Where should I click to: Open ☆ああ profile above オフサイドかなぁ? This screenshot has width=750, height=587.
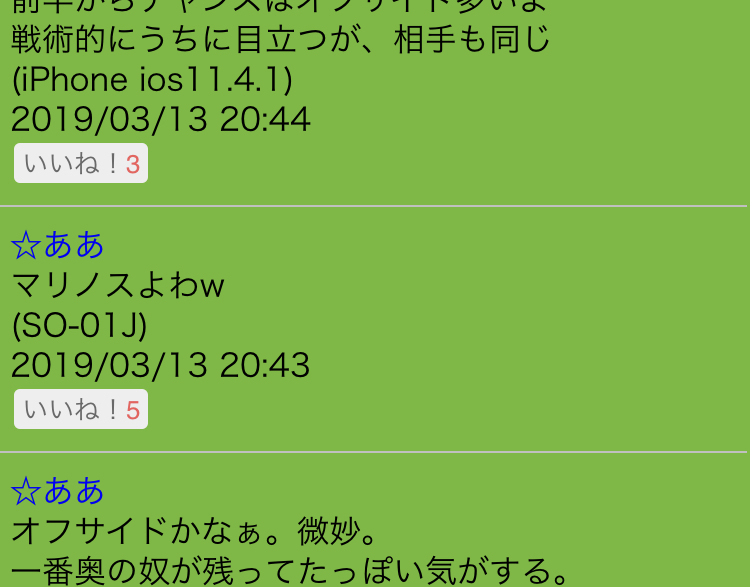[x=58, y=491]
